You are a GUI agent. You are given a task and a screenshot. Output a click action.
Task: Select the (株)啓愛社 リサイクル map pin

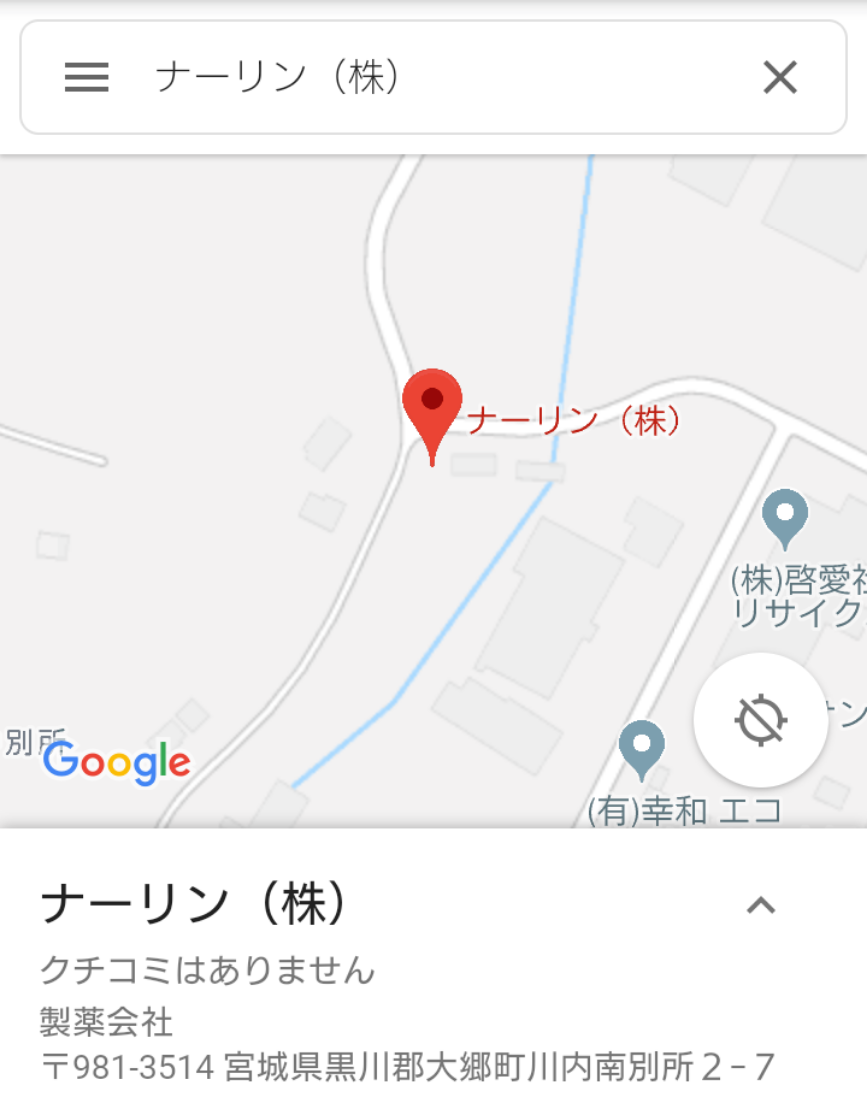click(784, 517)
